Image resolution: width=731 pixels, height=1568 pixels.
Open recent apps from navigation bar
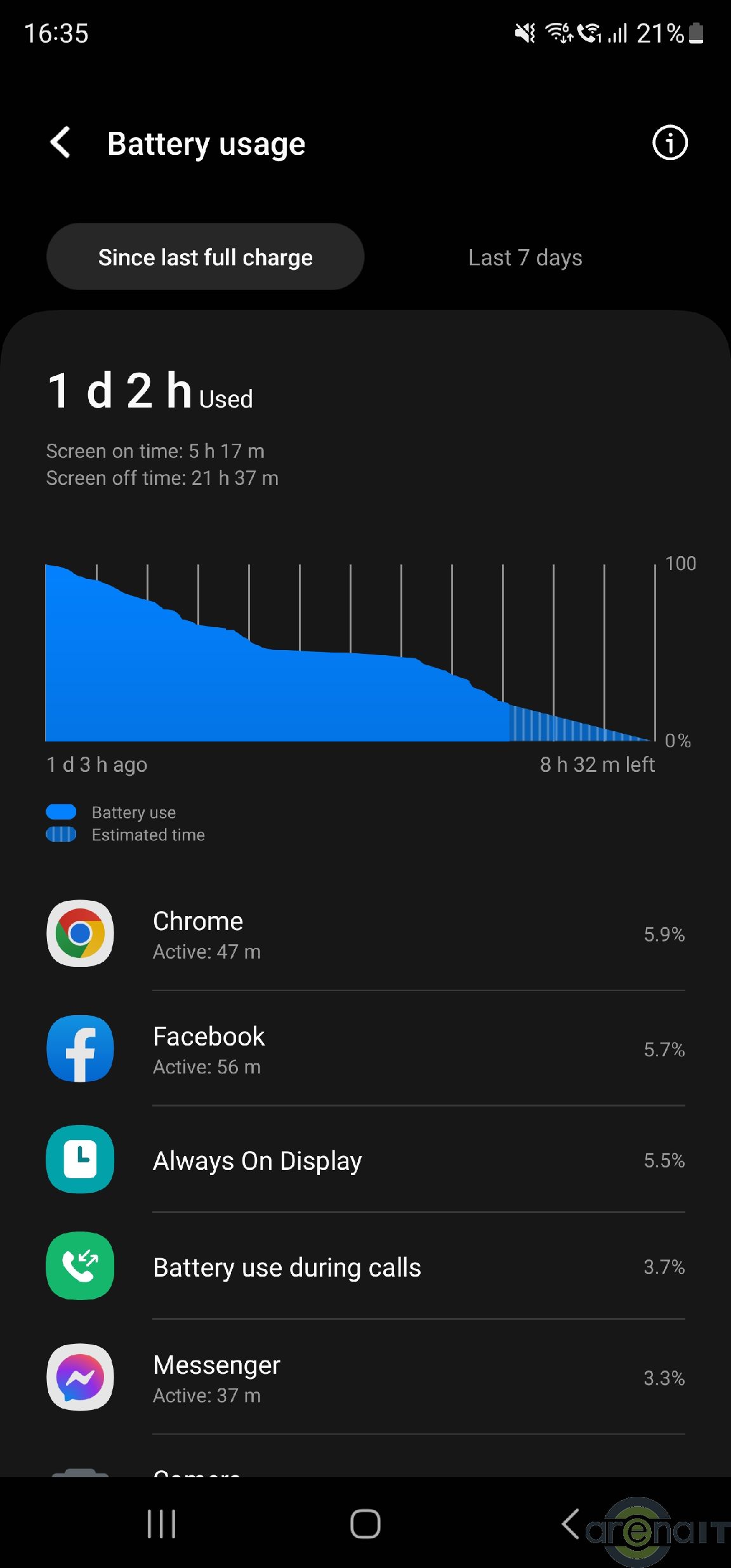161,1524
